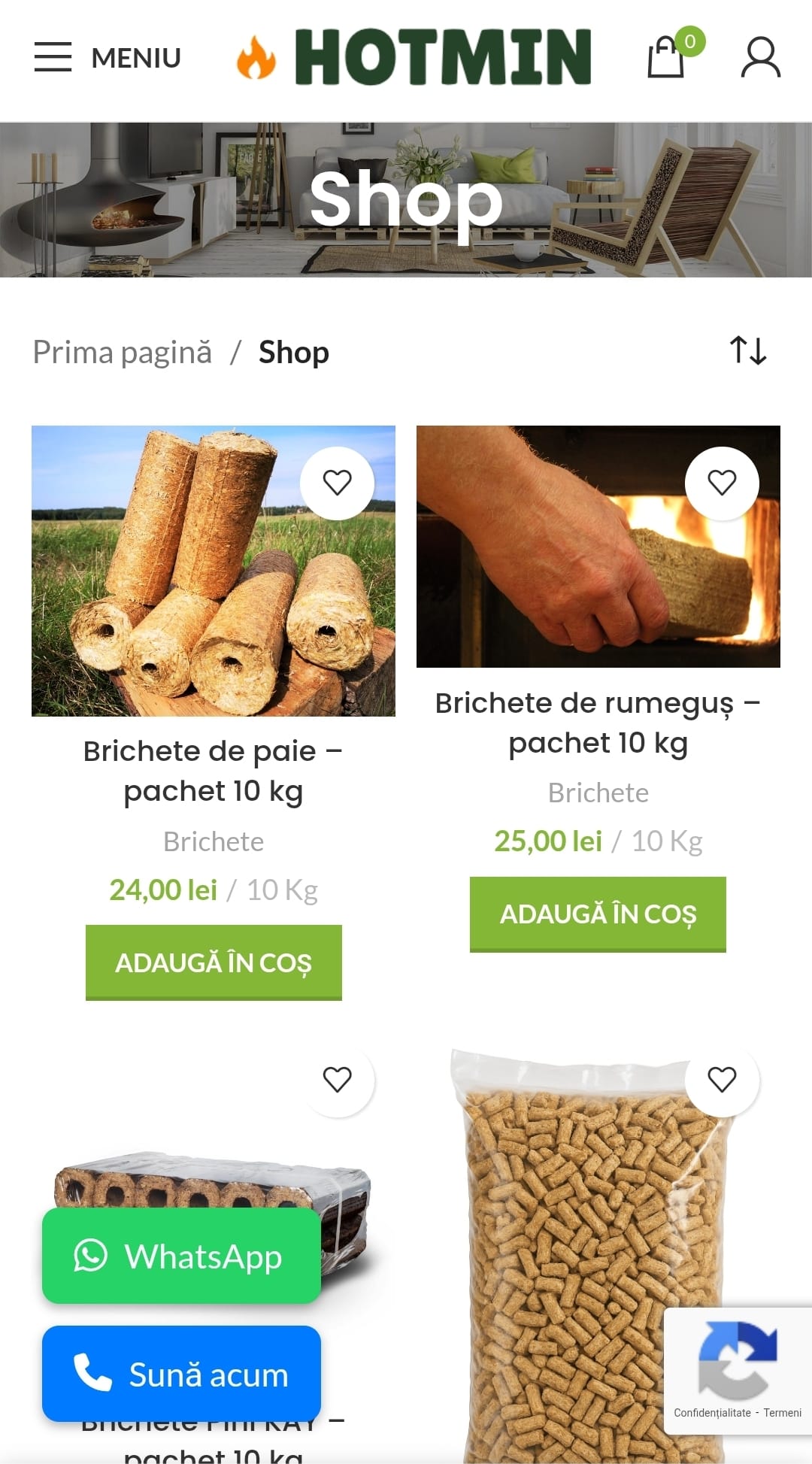
Task: Add Brichete de rumeguș to wishlist
Action: (722, 483)
